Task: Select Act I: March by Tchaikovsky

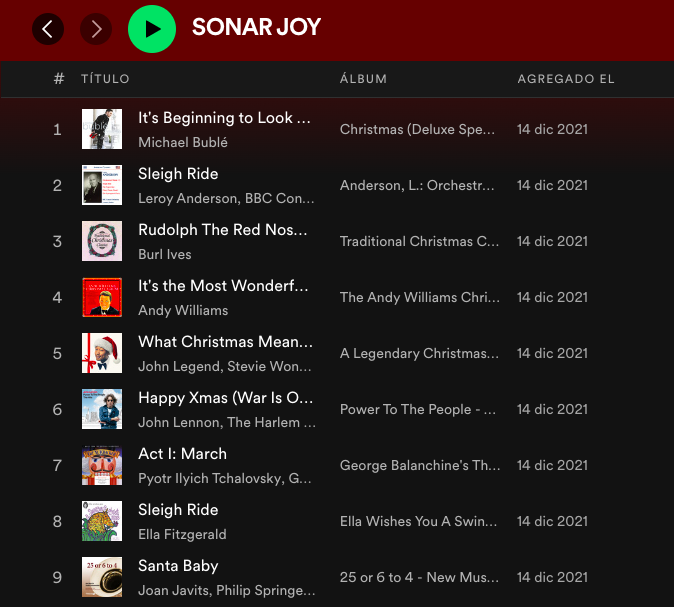Action: click(182, 454)
